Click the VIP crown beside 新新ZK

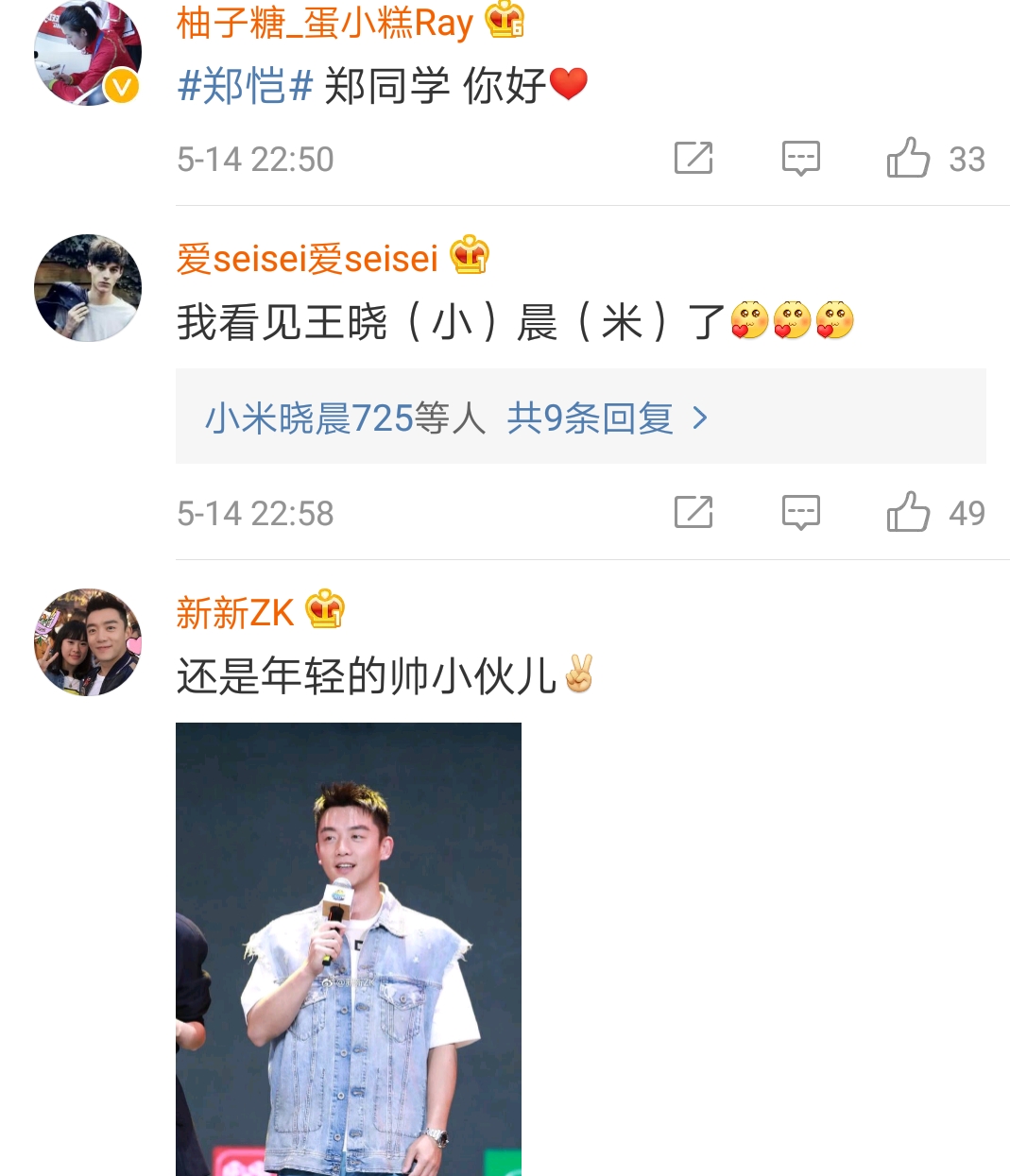[326, 611]
